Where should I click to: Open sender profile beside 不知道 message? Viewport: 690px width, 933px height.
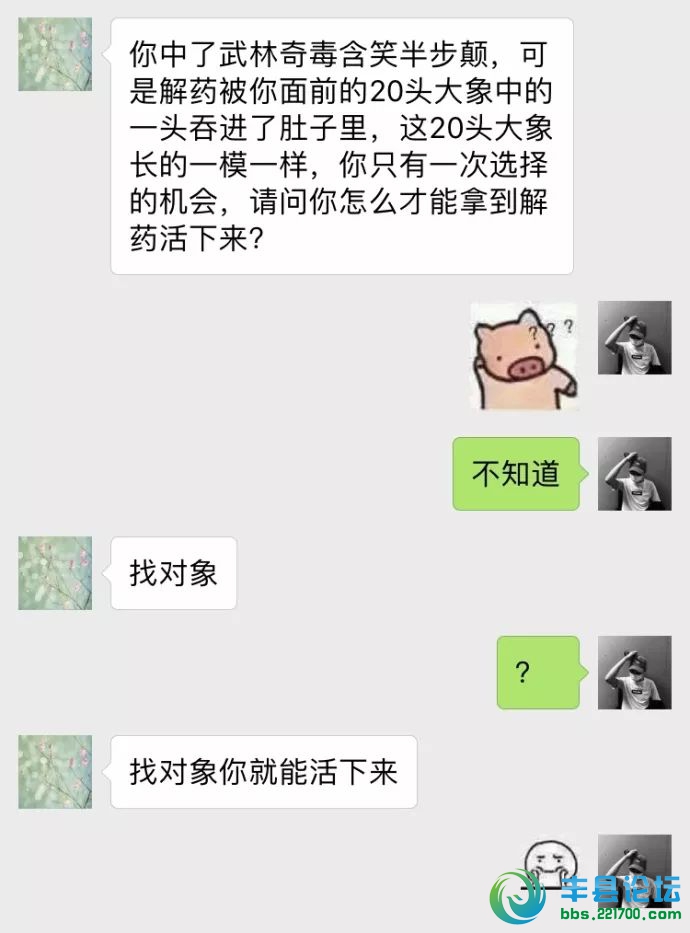[x=634, y=474]
